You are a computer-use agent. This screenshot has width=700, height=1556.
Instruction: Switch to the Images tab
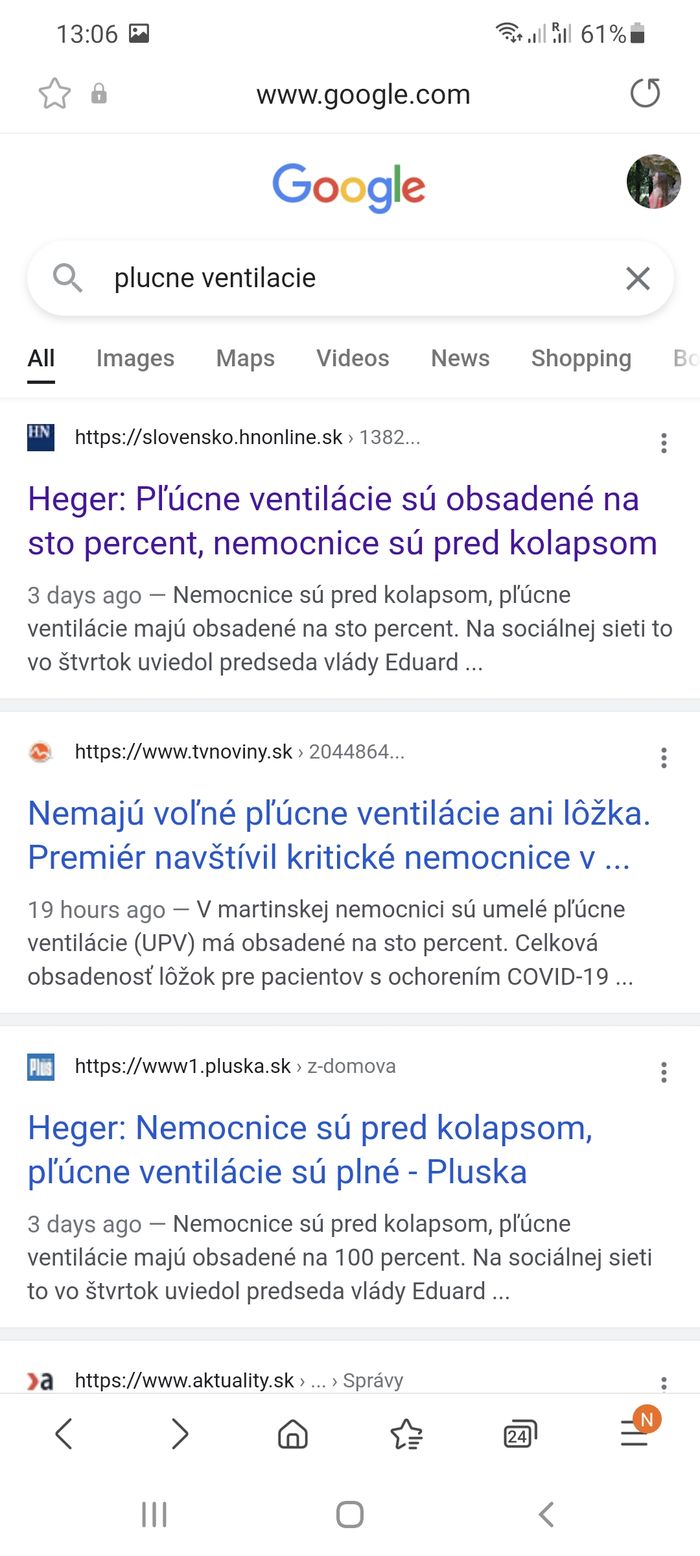click(135, 358)
